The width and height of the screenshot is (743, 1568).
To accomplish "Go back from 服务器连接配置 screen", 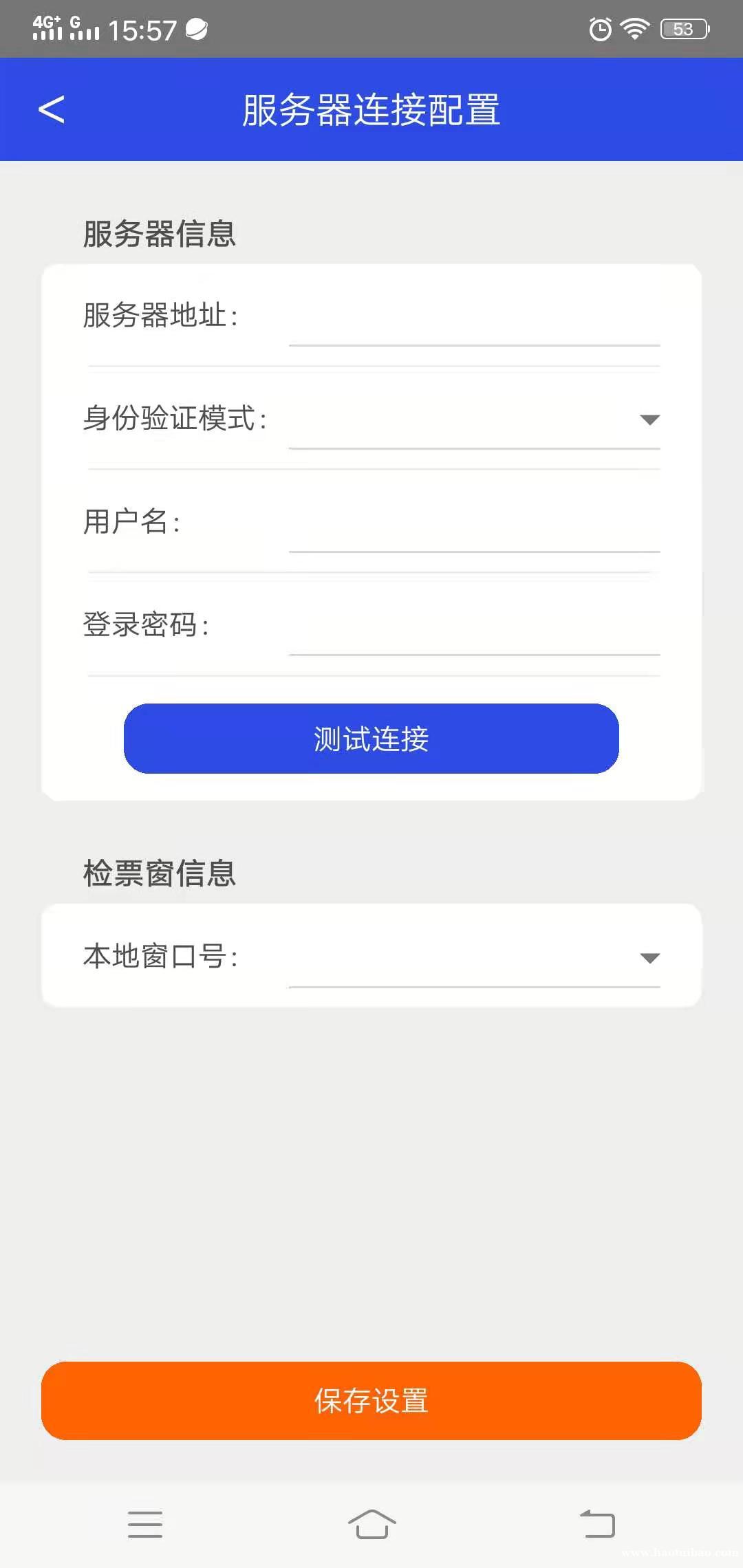I will click(x=52, y=110).
